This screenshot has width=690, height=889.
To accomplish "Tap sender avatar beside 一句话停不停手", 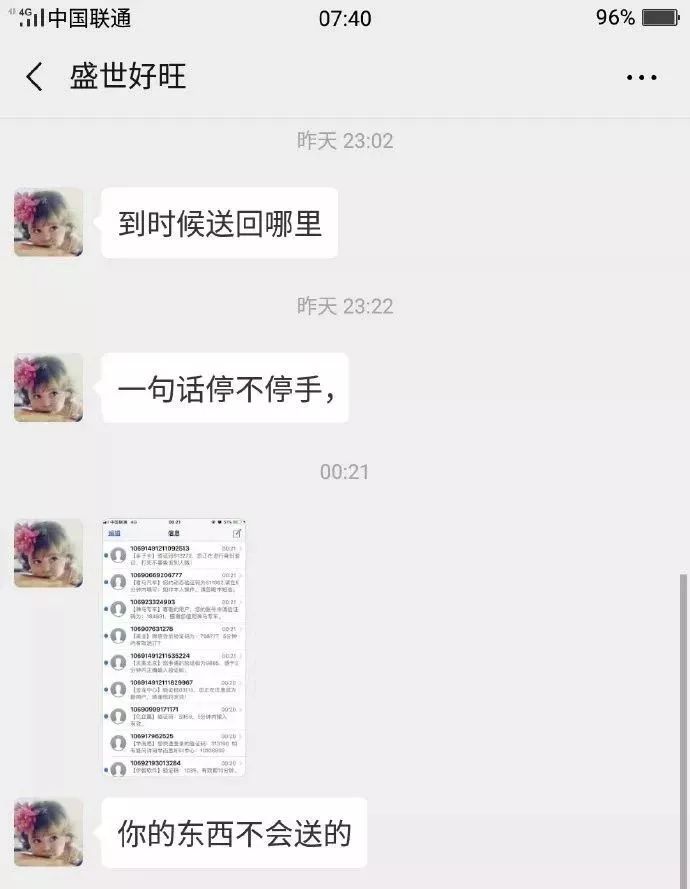I will coord(49,387).
